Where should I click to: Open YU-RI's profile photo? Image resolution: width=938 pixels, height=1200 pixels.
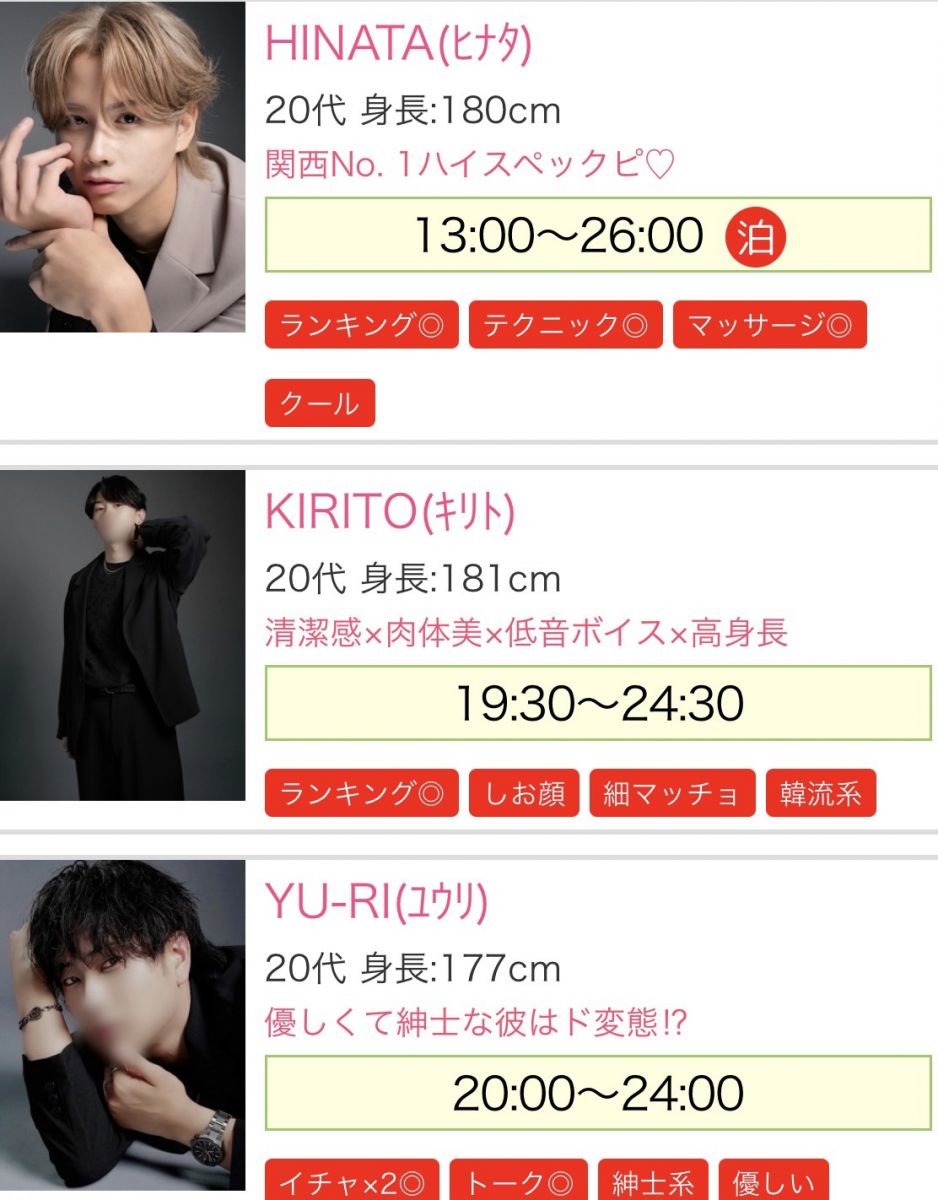(122, 1030)
